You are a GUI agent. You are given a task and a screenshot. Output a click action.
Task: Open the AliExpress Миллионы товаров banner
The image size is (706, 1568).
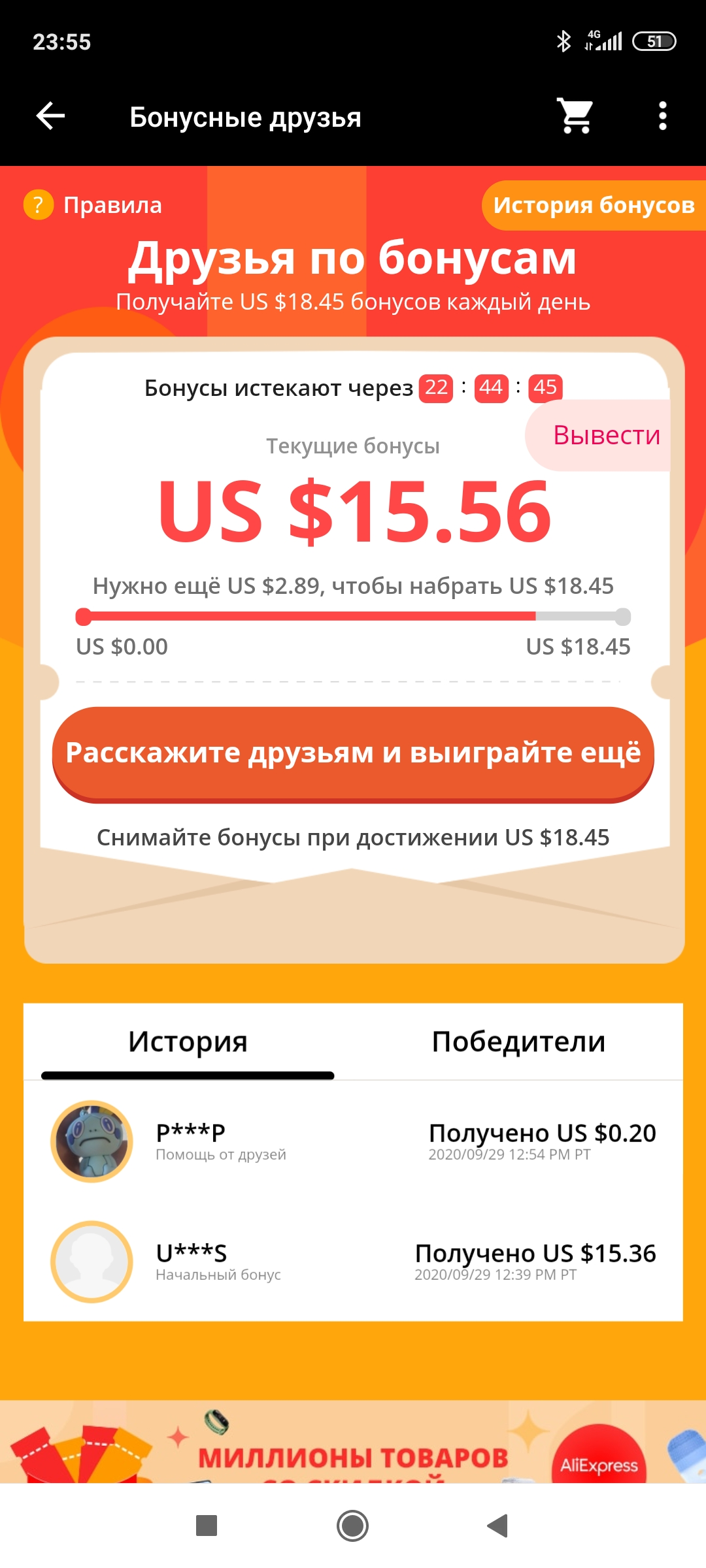[353, 1442]
